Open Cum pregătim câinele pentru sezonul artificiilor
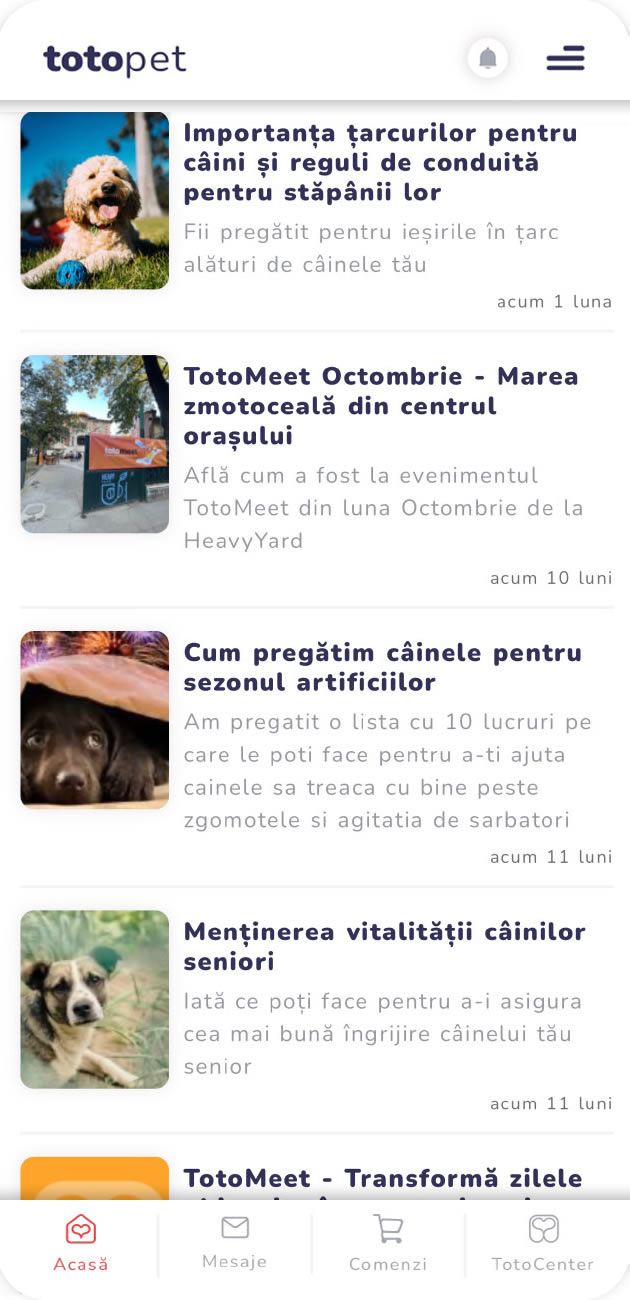 coord(382,668)
